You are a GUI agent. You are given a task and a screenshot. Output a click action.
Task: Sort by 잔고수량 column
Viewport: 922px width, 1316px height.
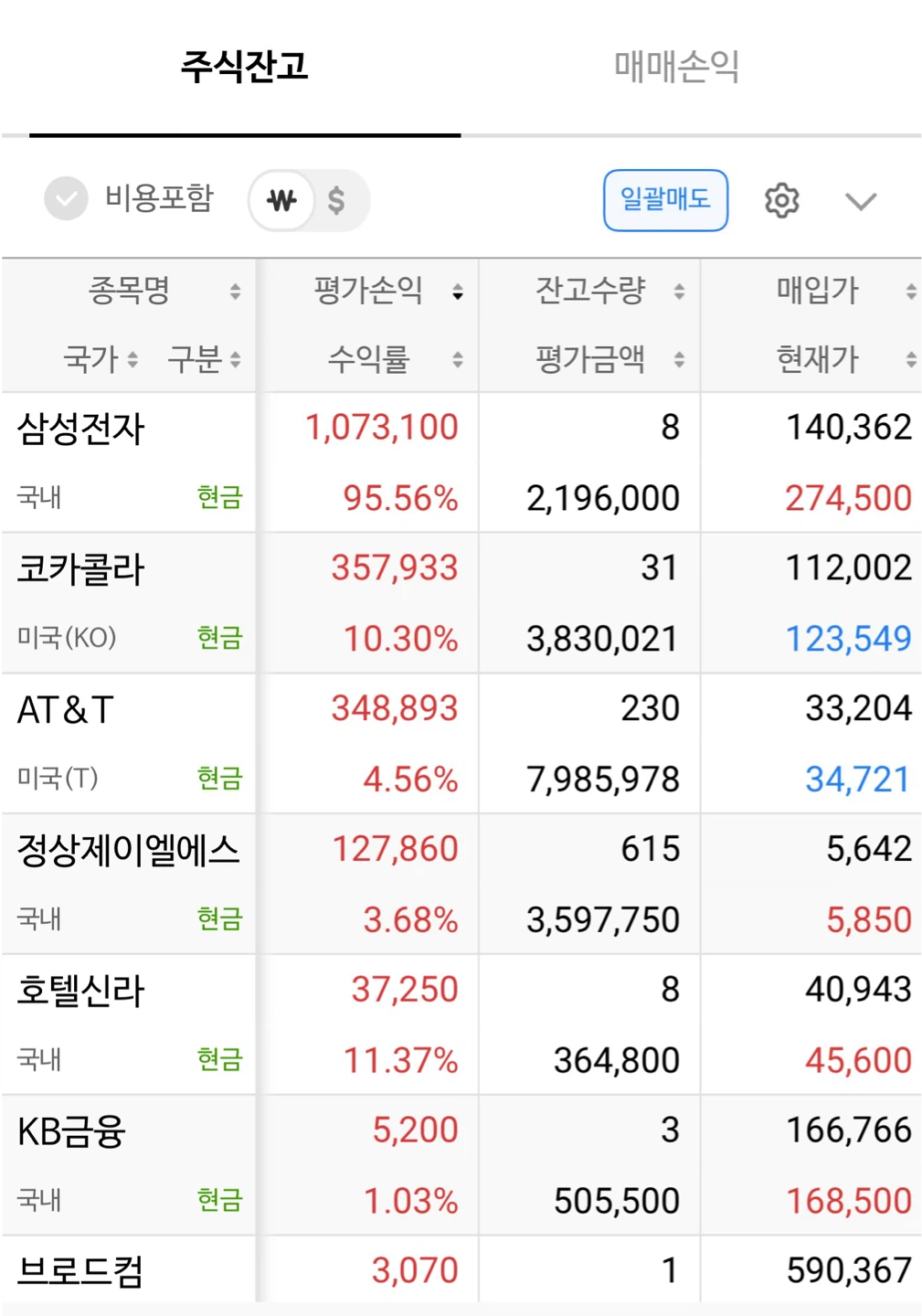[609, 291]
